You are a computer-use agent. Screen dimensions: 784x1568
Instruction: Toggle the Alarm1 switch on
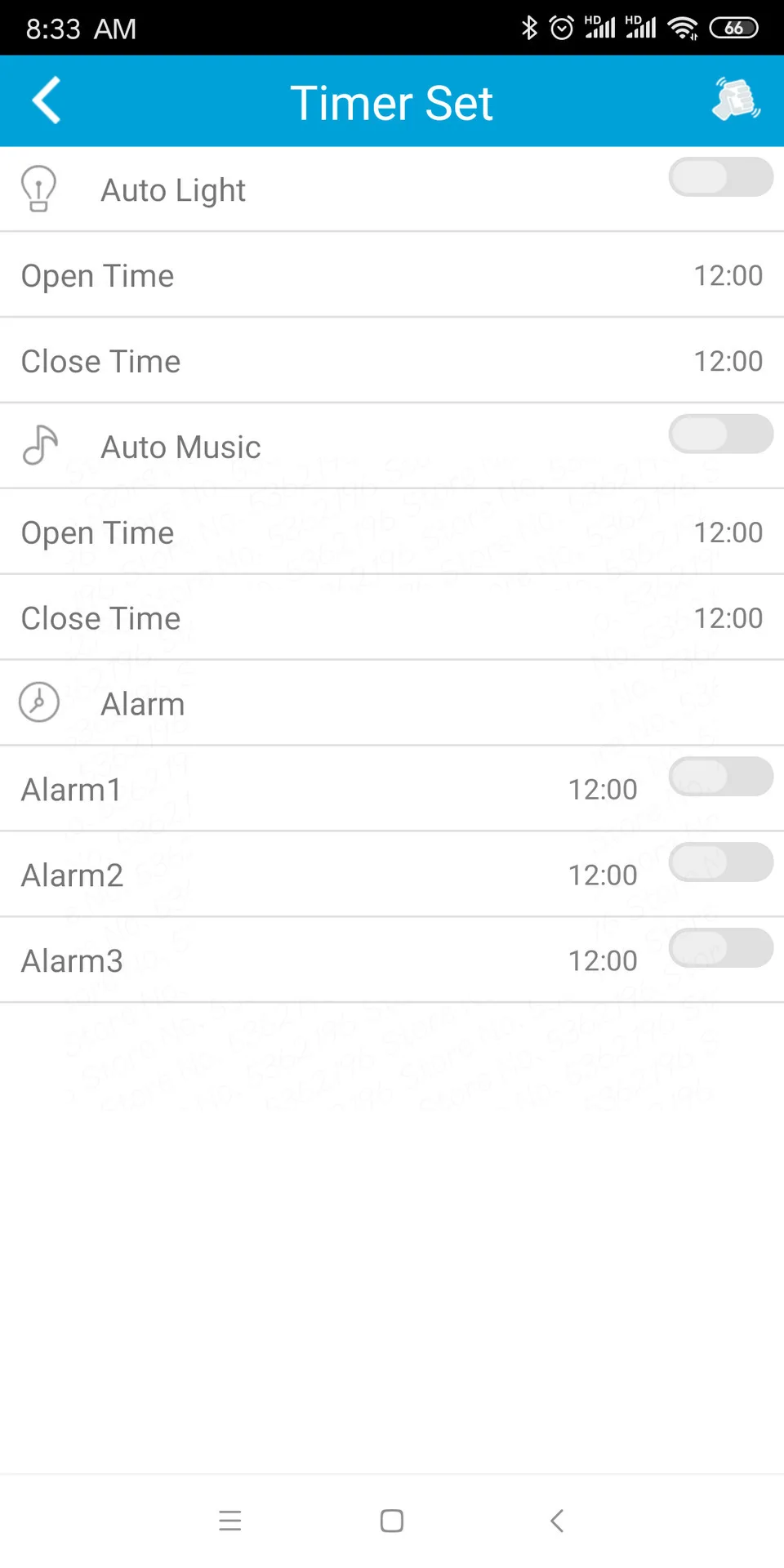(720, 777)
